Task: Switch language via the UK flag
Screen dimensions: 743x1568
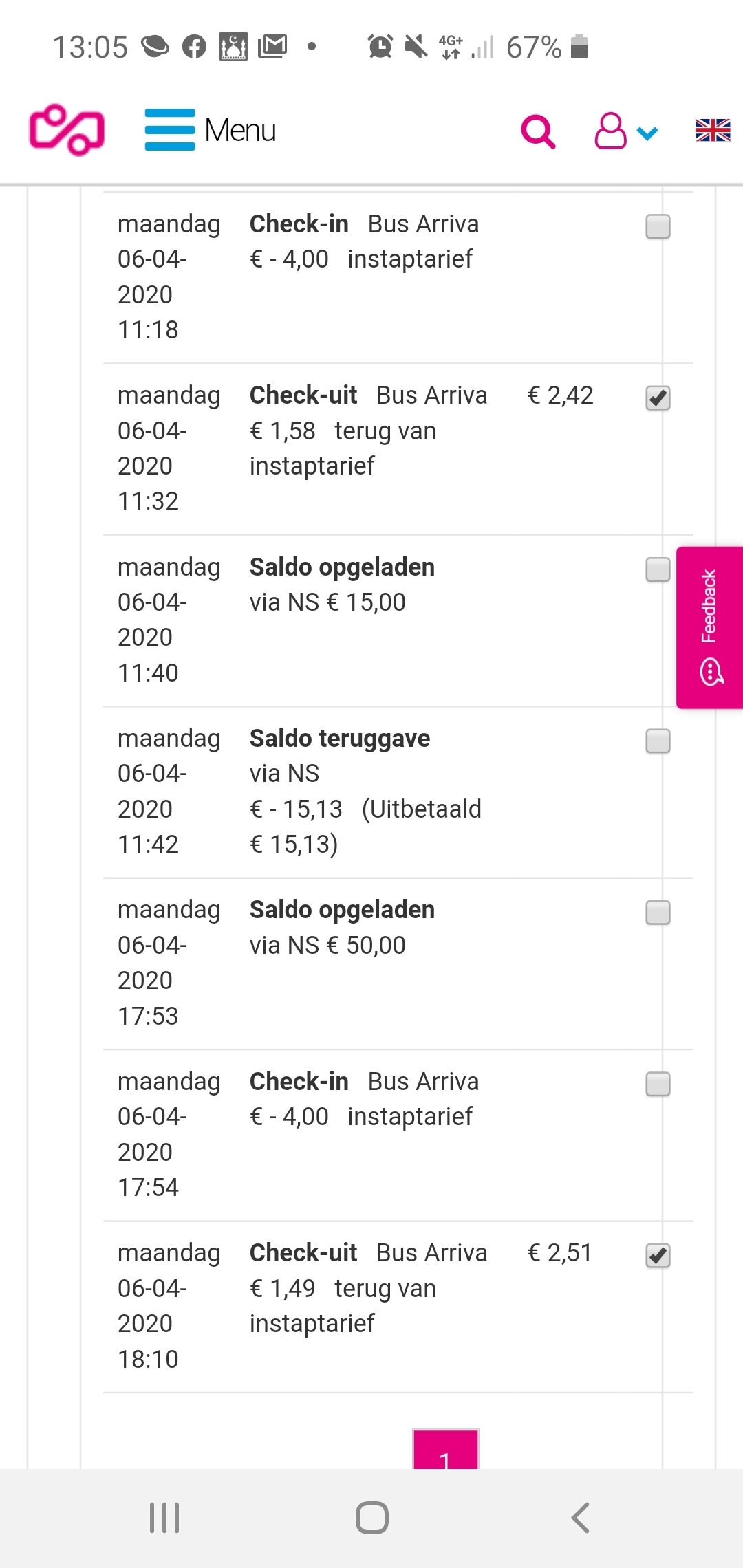Action: [713, 130]
